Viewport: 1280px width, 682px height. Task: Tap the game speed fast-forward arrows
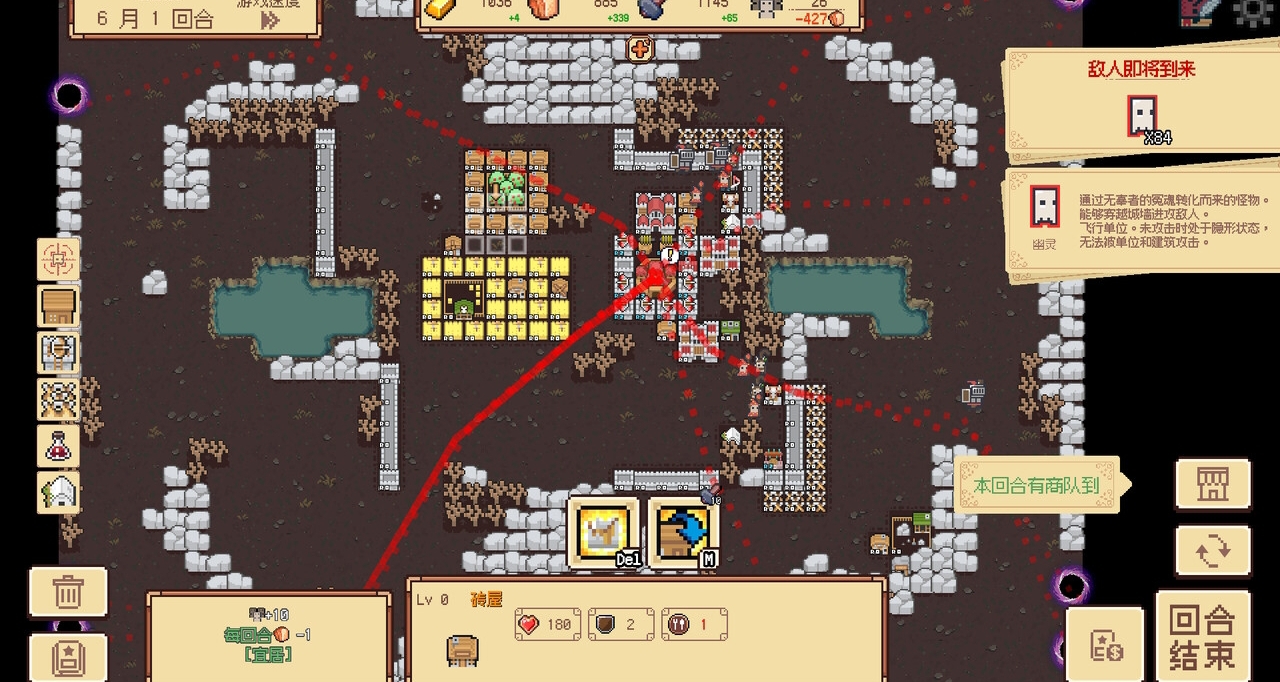click(270, 20)
